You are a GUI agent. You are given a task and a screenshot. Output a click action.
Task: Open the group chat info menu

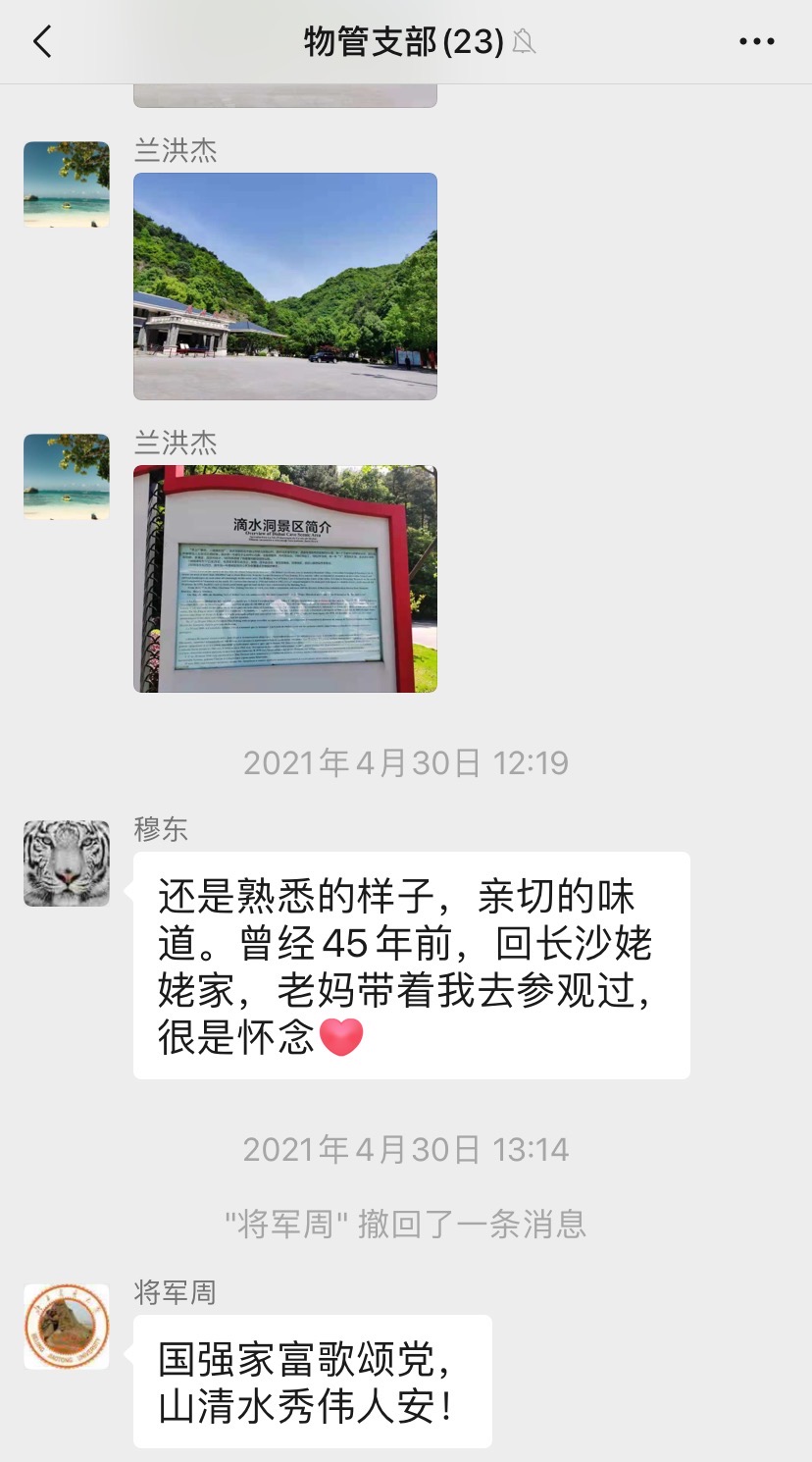756,42
